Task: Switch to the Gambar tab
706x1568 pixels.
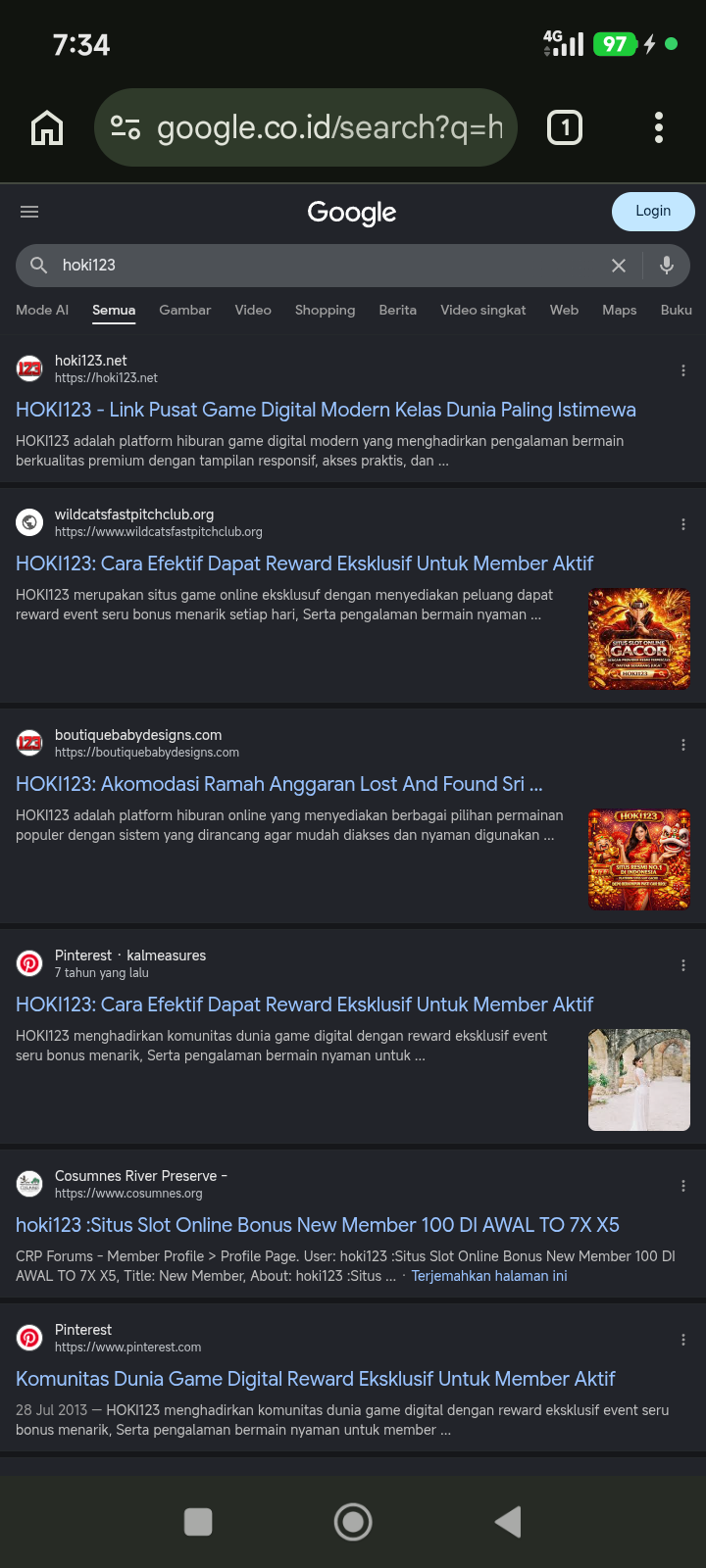Action: tap(185, 310)
